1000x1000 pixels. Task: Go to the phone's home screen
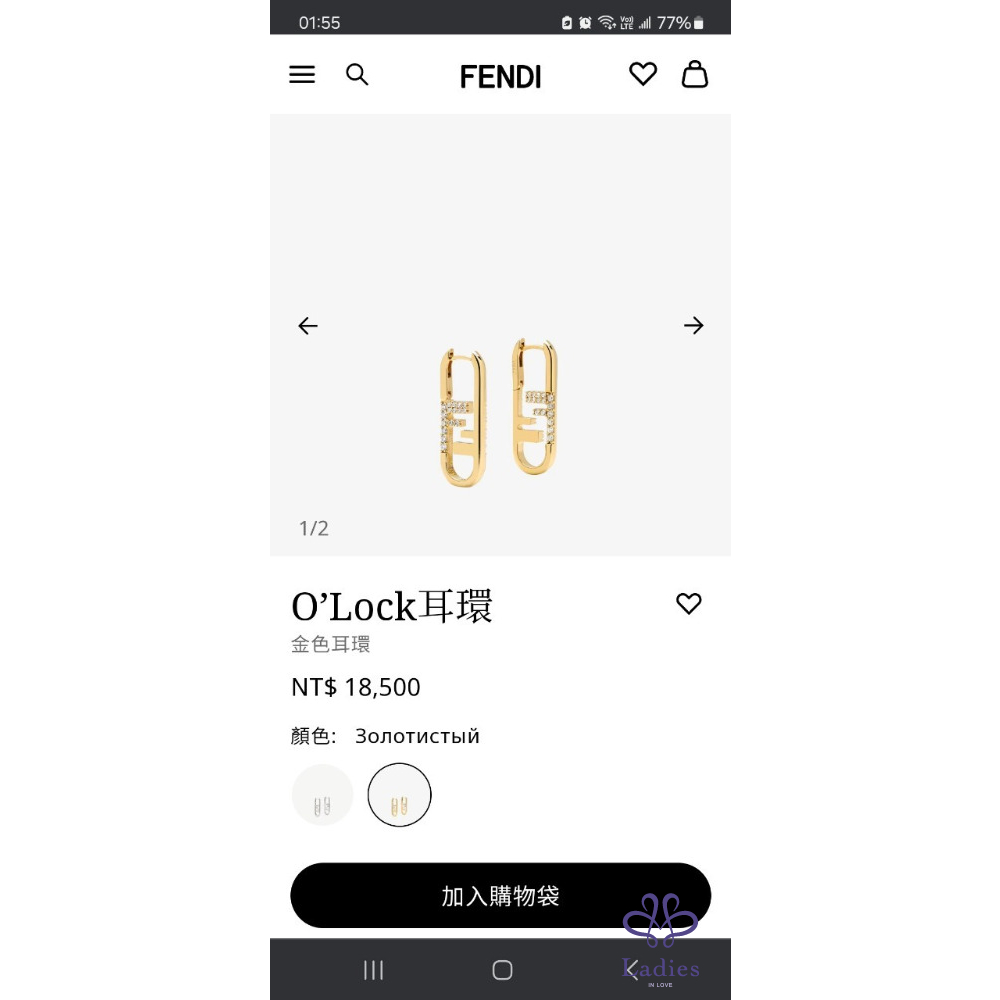click(502, 970)
